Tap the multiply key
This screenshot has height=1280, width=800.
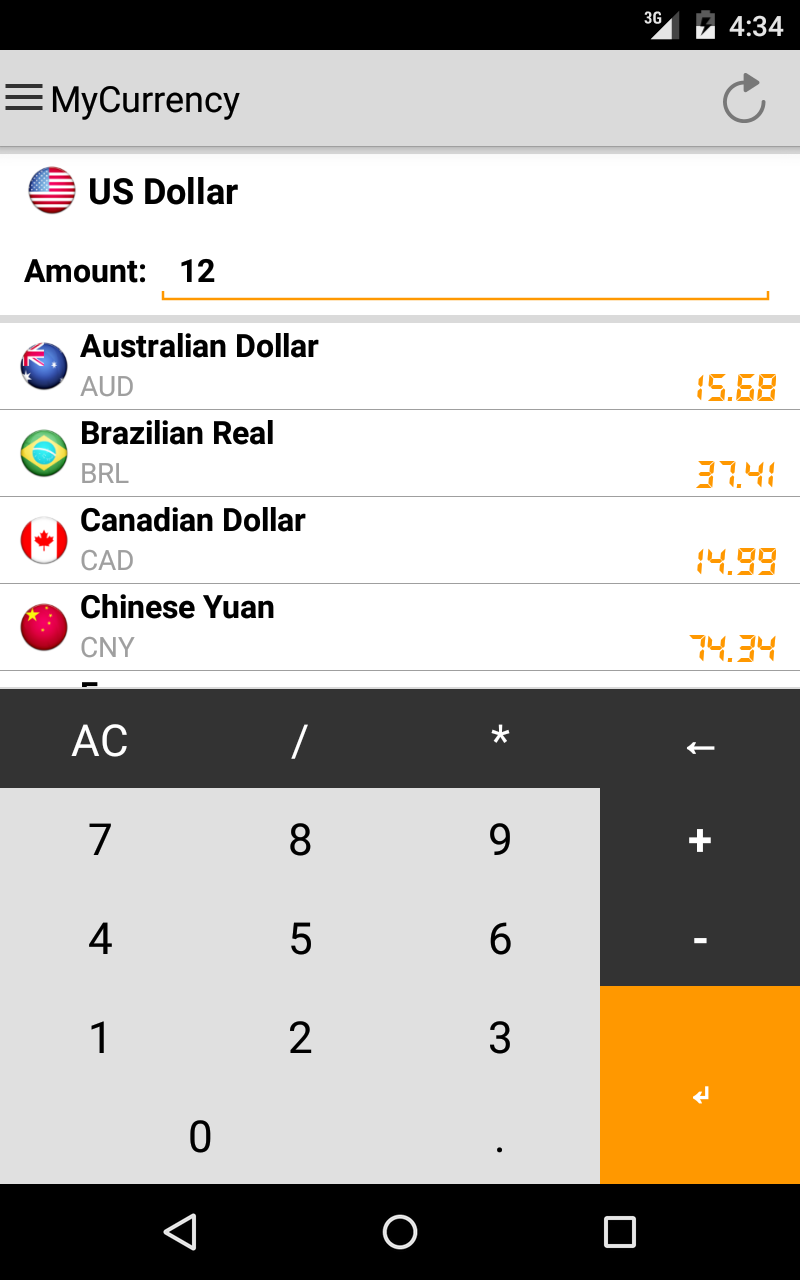tap(500, 740)
